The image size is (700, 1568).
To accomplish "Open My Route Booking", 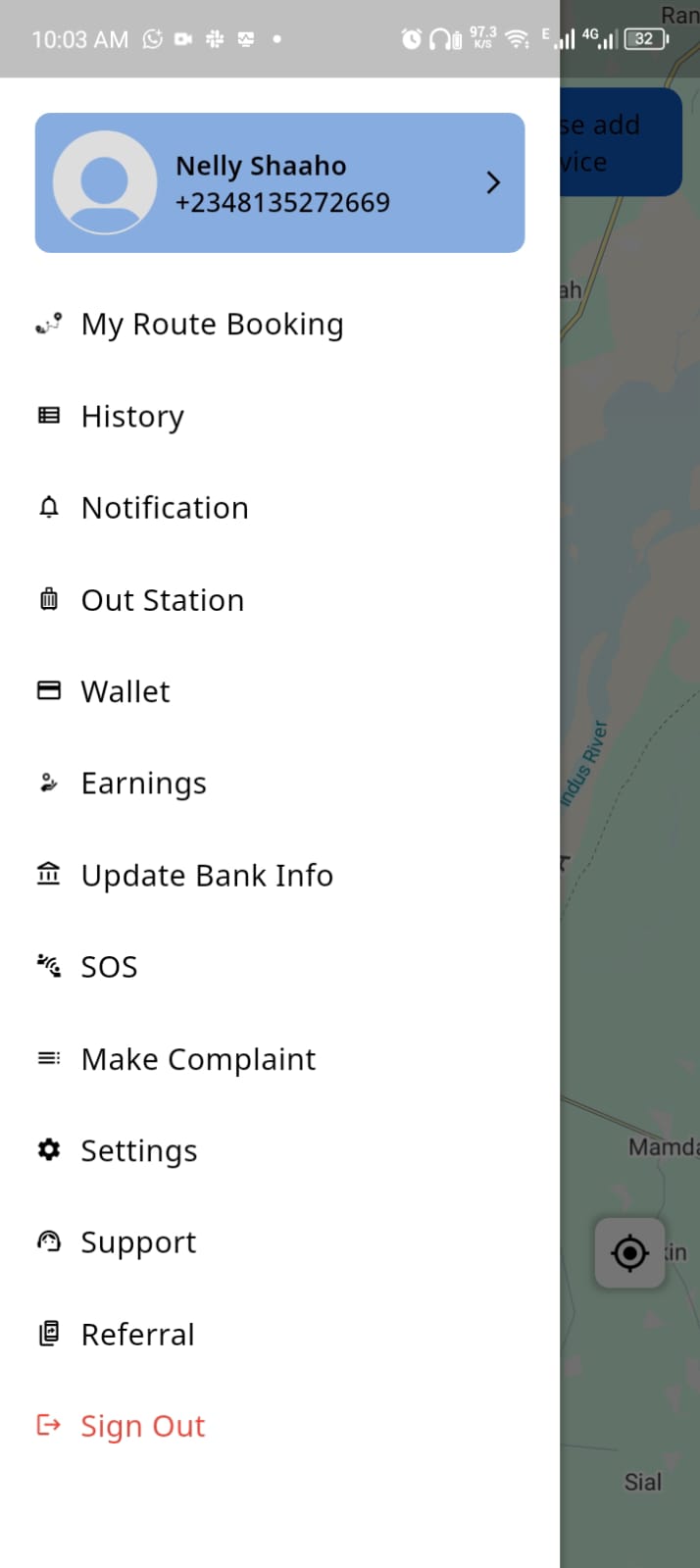I will 212,325.
